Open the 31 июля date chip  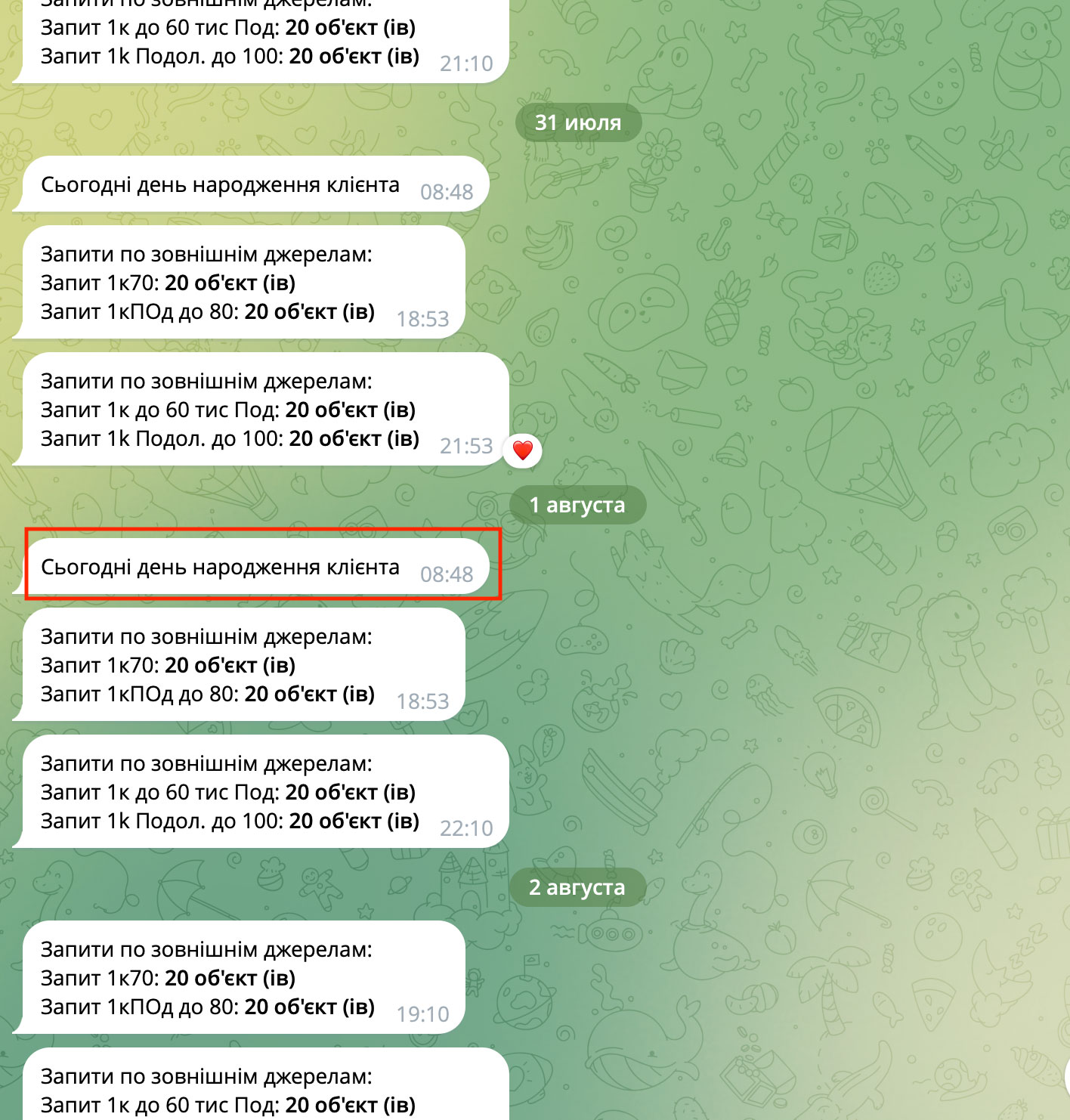[x=578, y=122]
